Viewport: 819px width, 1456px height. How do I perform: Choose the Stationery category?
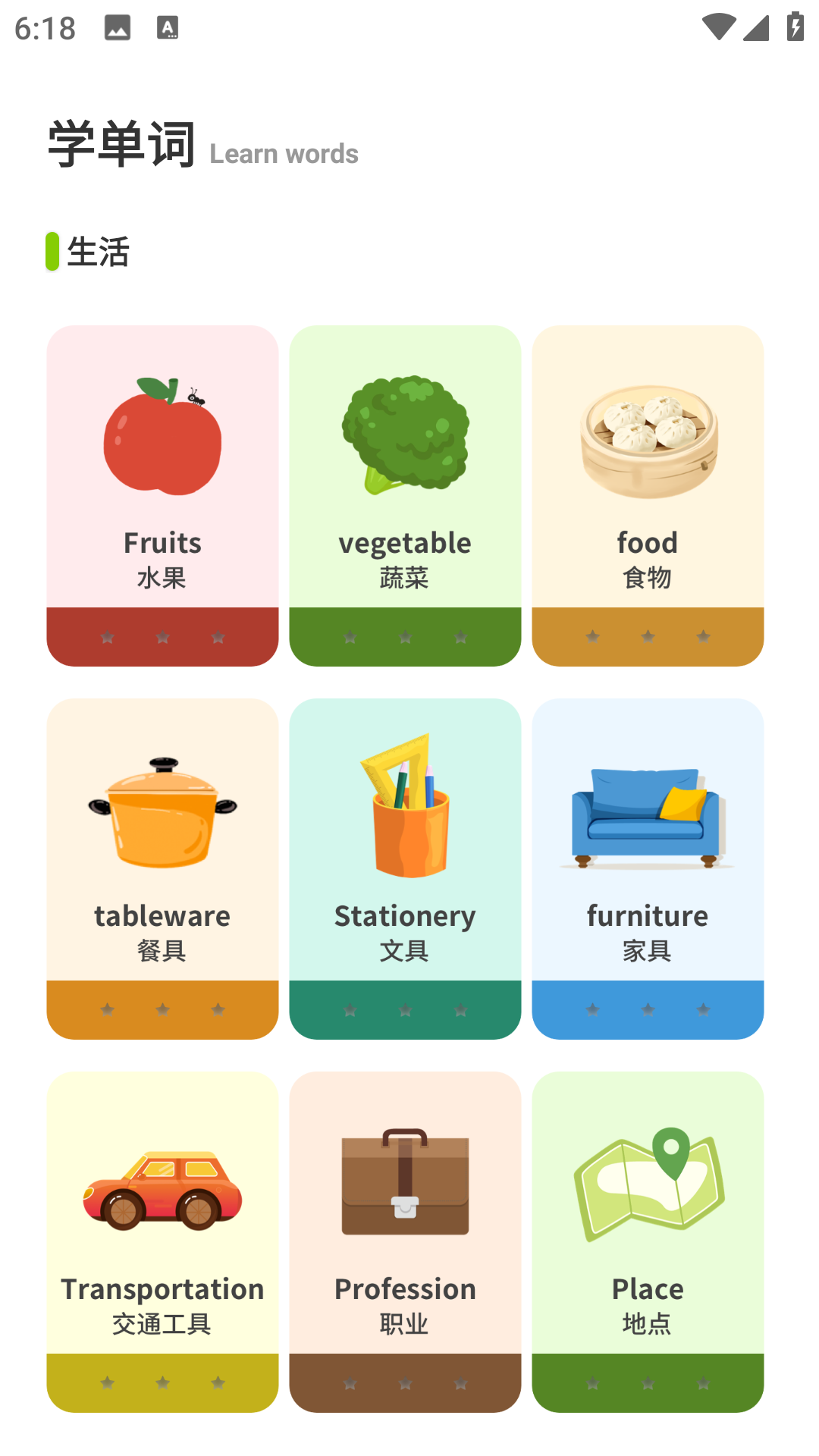[405, 868]
